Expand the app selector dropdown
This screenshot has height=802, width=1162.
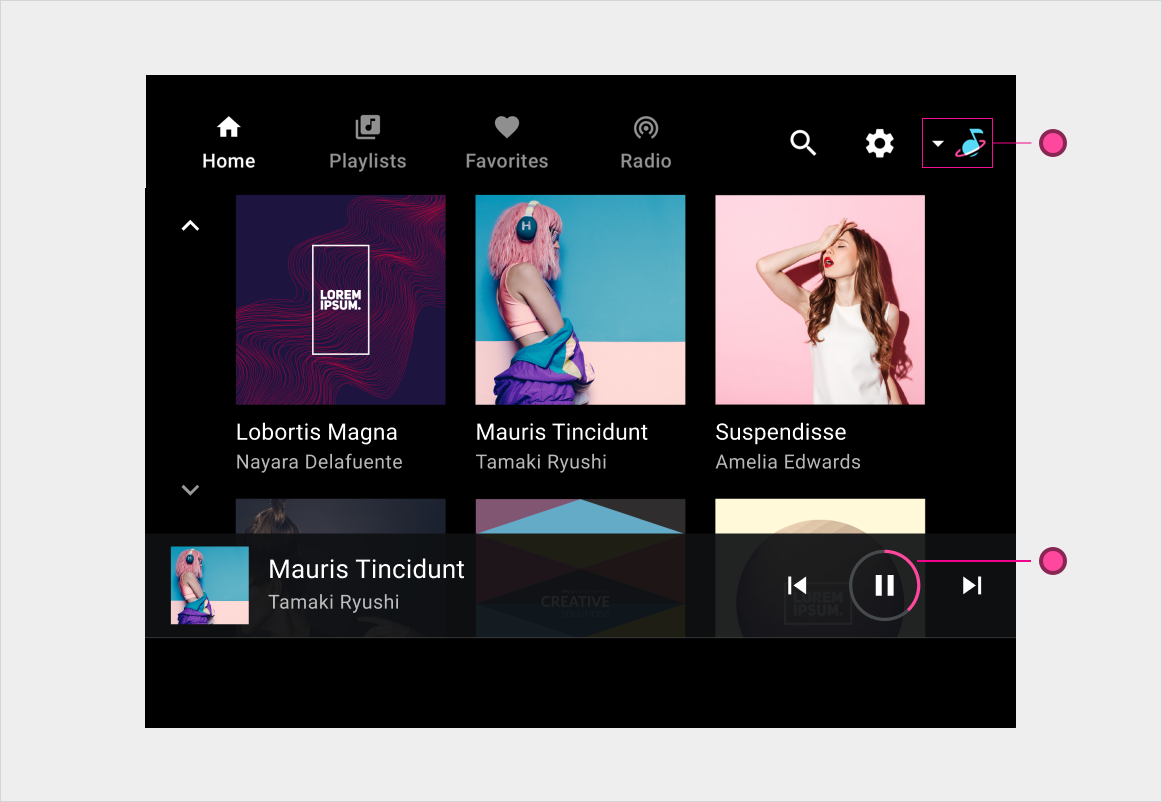(x=957, y=143)
